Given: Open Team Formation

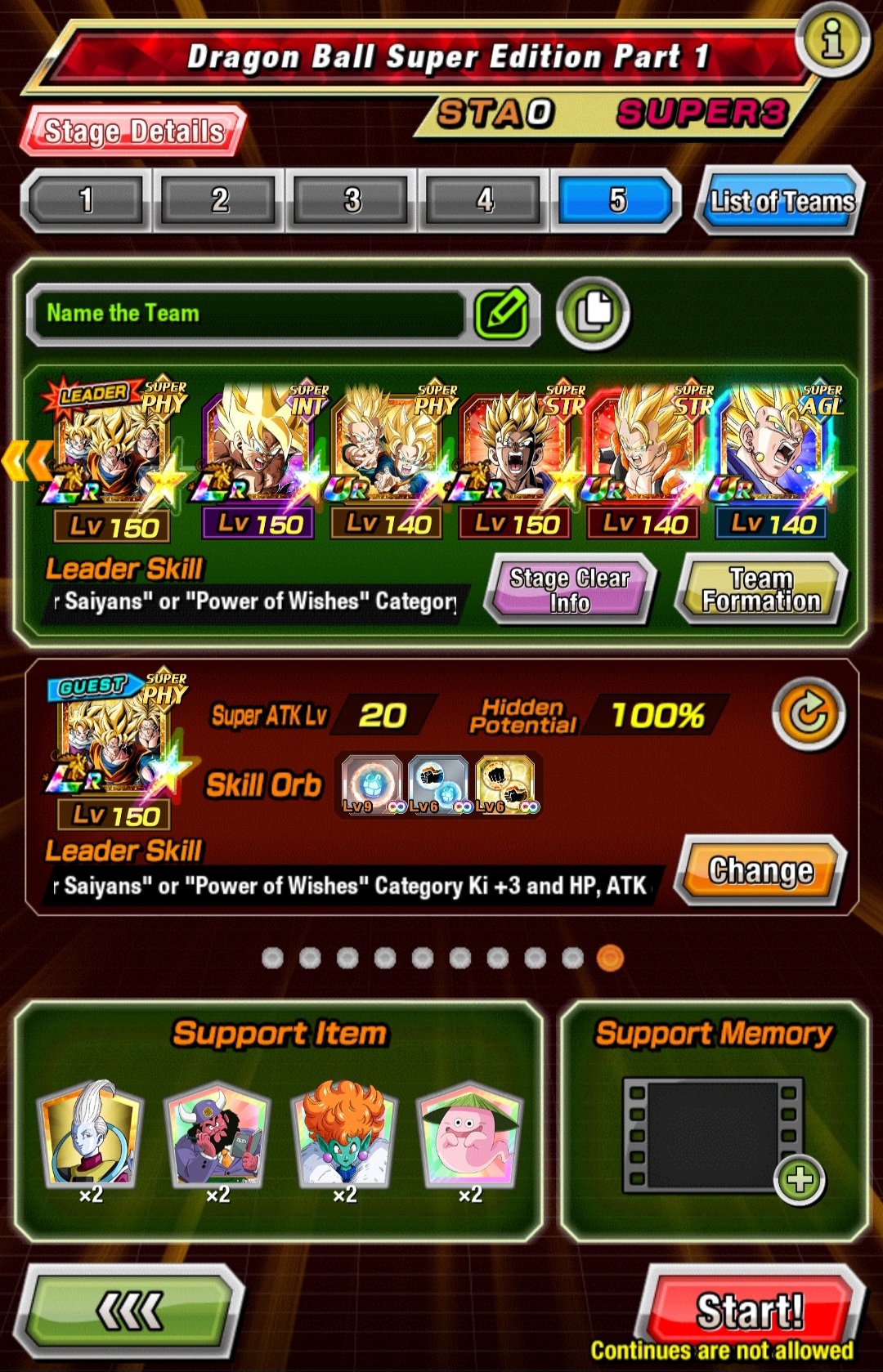Looking at the screenshot, I should point(761,589).
